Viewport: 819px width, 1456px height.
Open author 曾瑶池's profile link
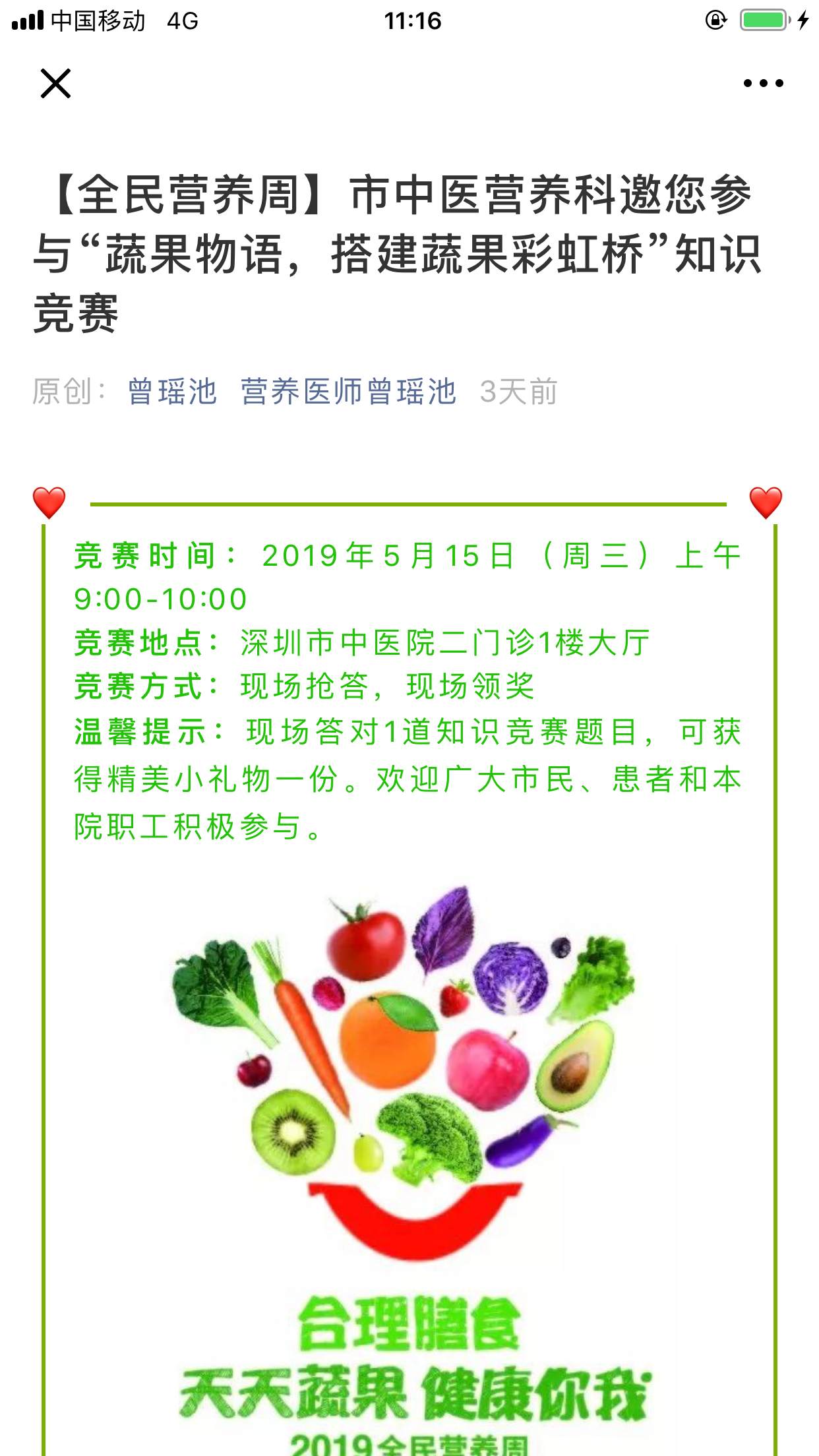coord(172,392)
